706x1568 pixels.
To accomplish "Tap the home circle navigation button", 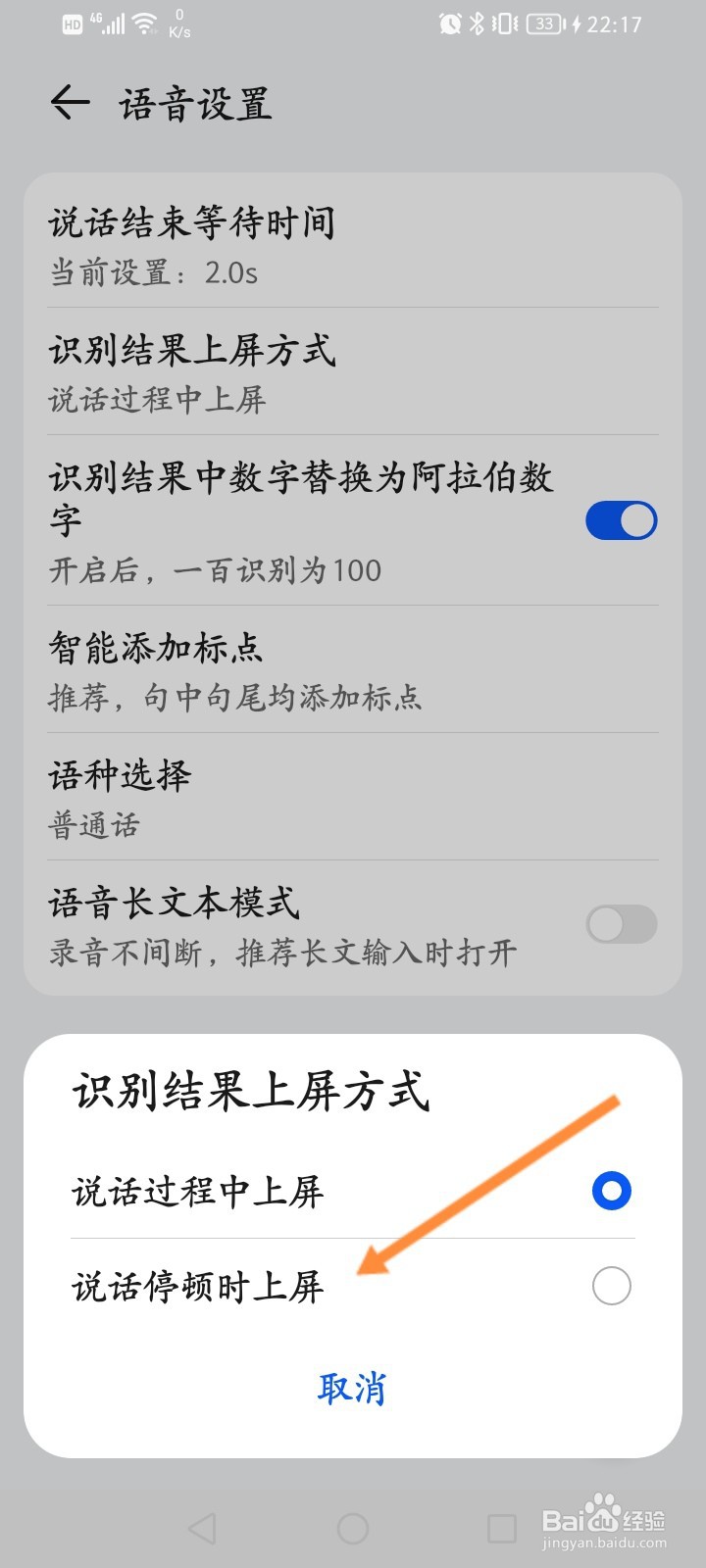I will point(353,1525).
